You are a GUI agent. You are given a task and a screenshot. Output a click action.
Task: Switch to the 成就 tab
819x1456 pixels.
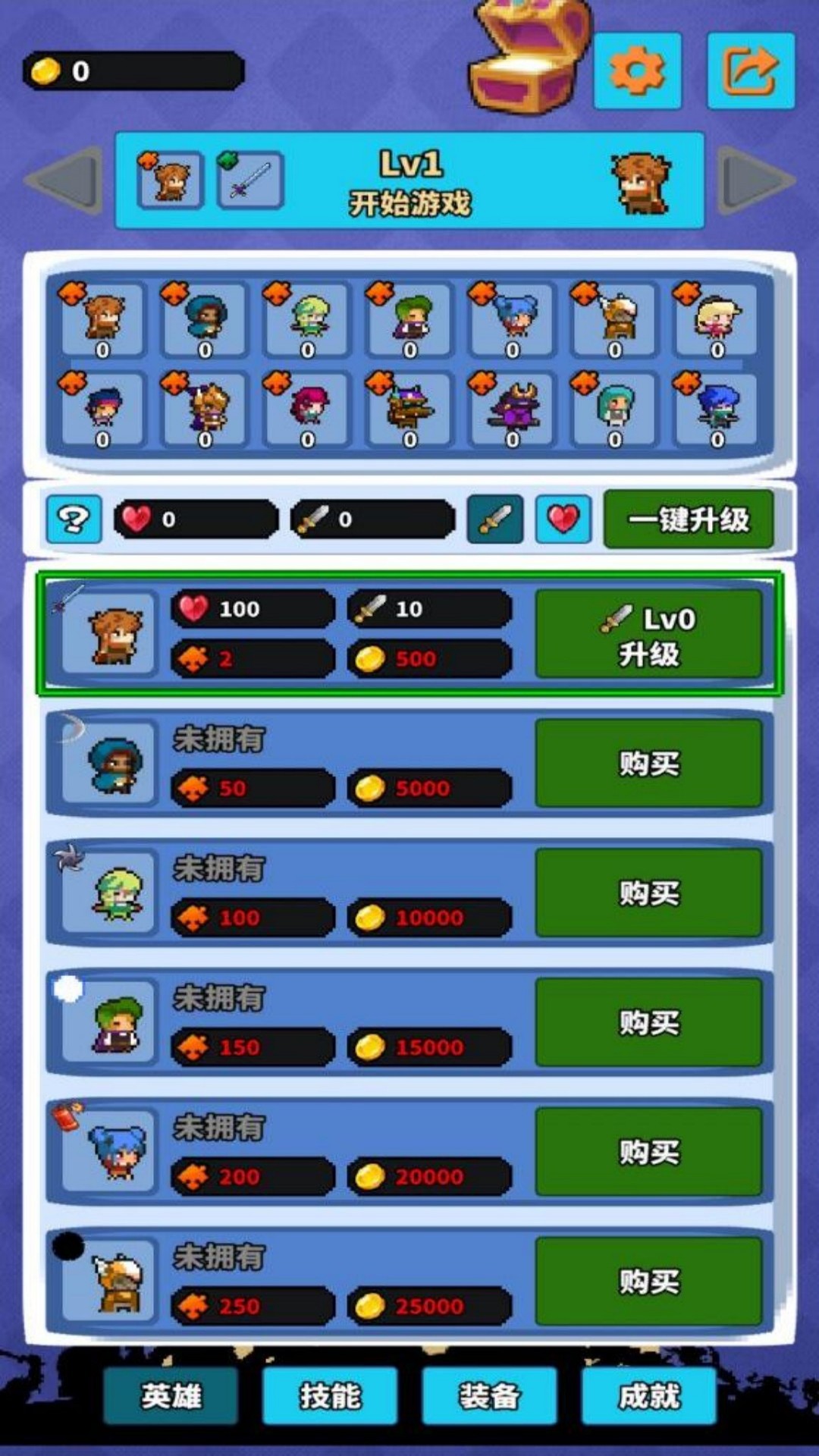(x=648, y=1396)
